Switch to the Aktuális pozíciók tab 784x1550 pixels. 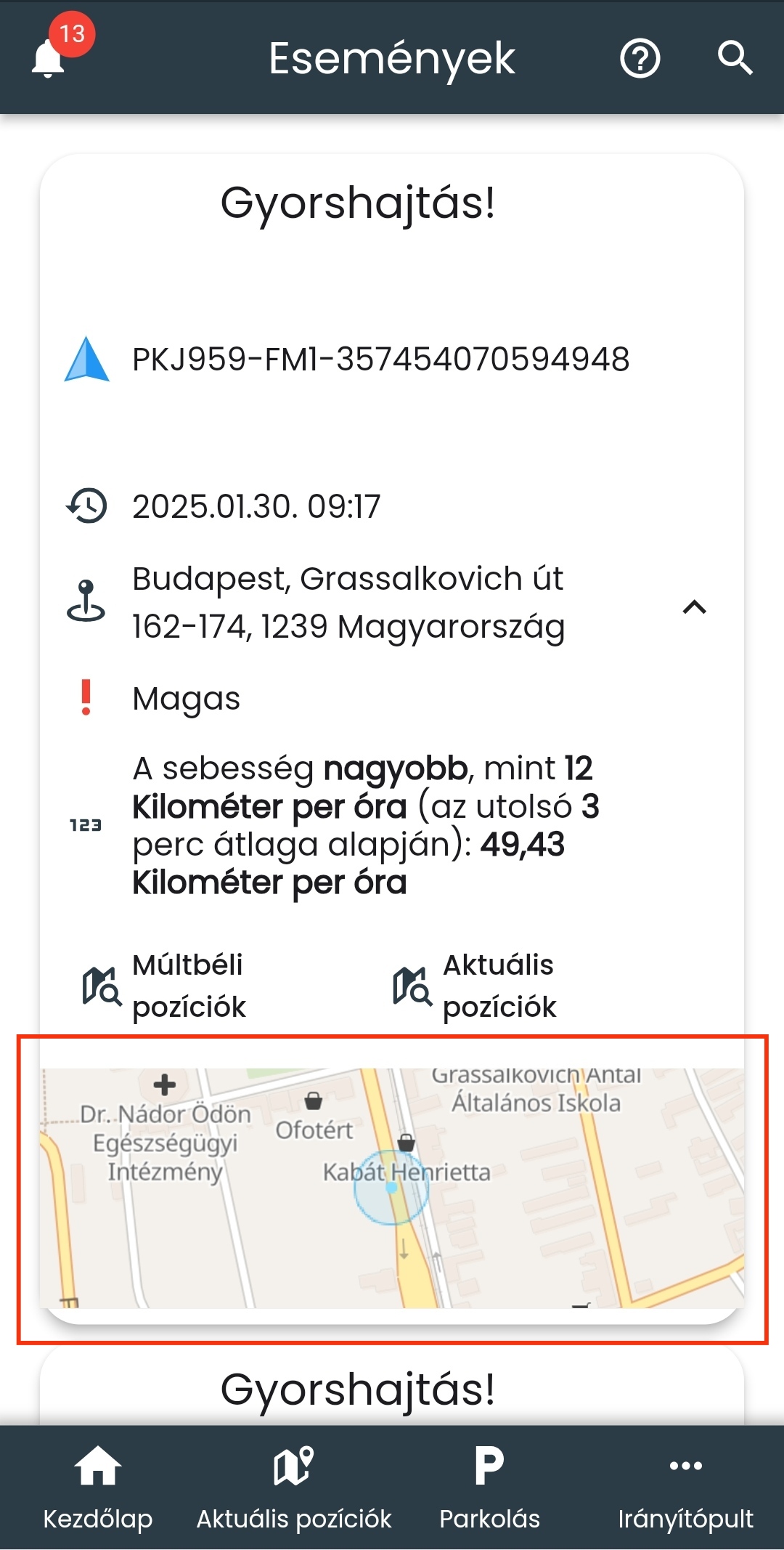pos(294,1485)
